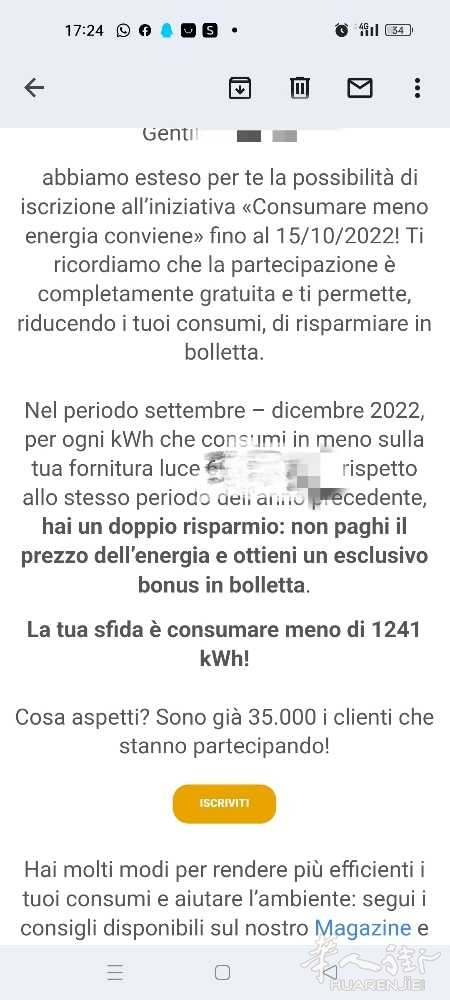
Task: Go back to the inbox
Action: pyautogui.click(x=34, y=87)
